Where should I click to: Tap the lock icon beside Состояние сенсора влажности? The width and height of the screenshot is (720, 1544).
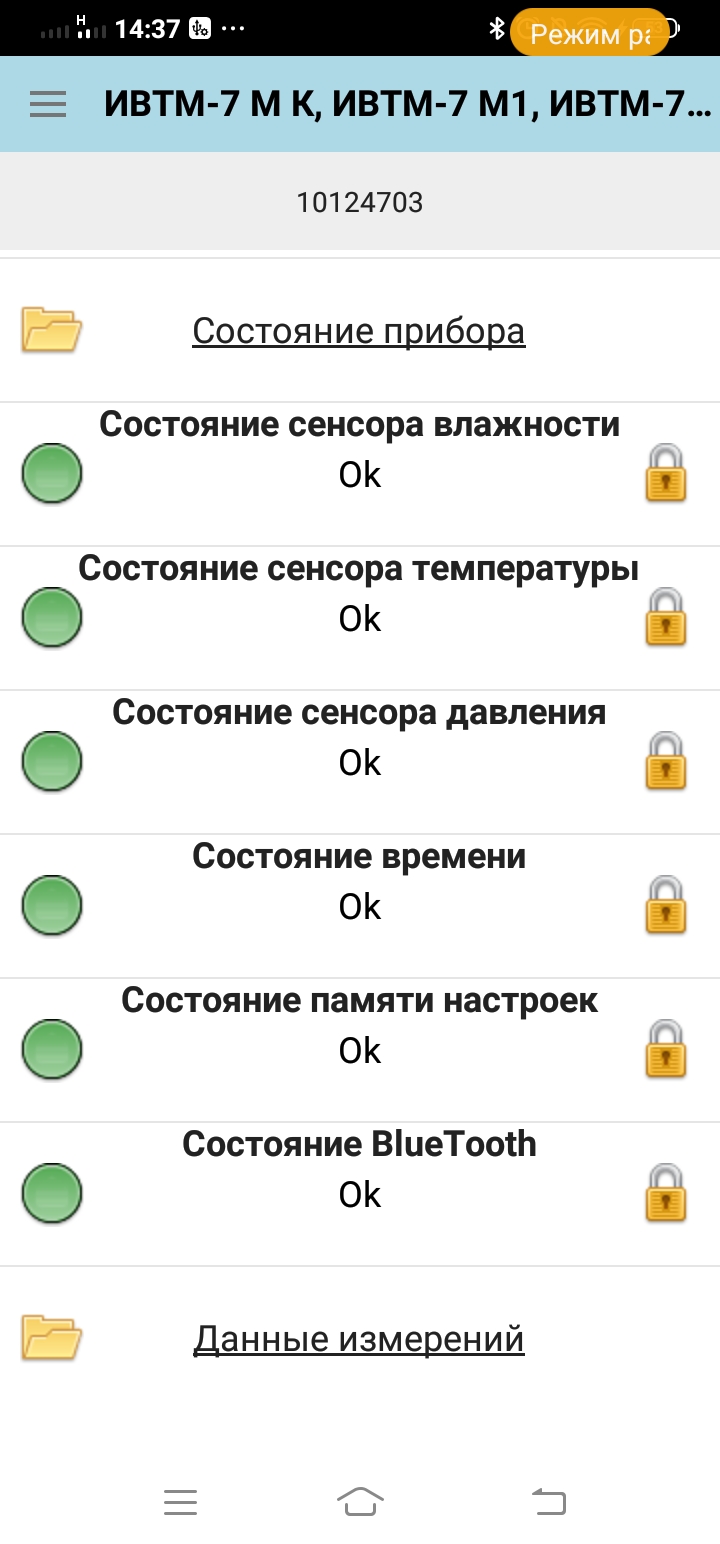(x=666, y=473)
